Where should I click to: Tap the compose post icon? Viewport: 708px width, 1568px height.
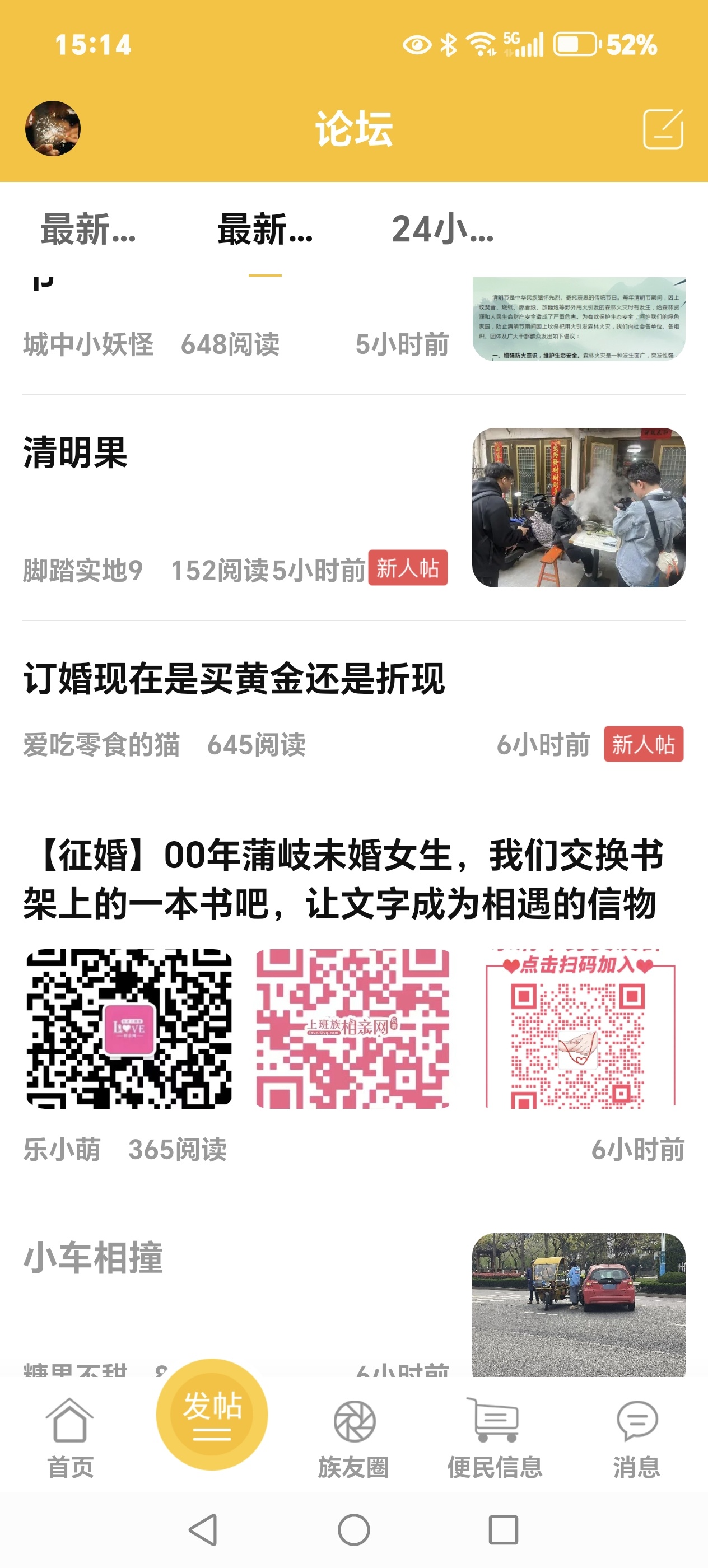662,128
